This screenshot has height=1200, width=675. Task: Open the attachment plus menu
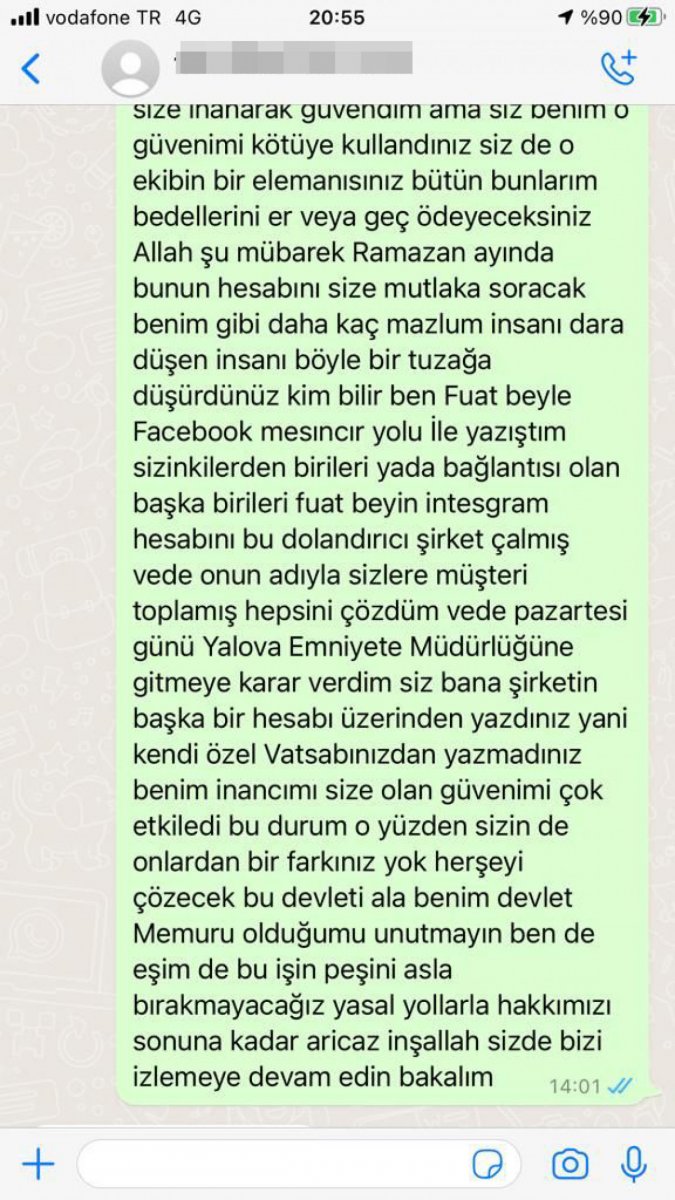tap(37, 1164)
